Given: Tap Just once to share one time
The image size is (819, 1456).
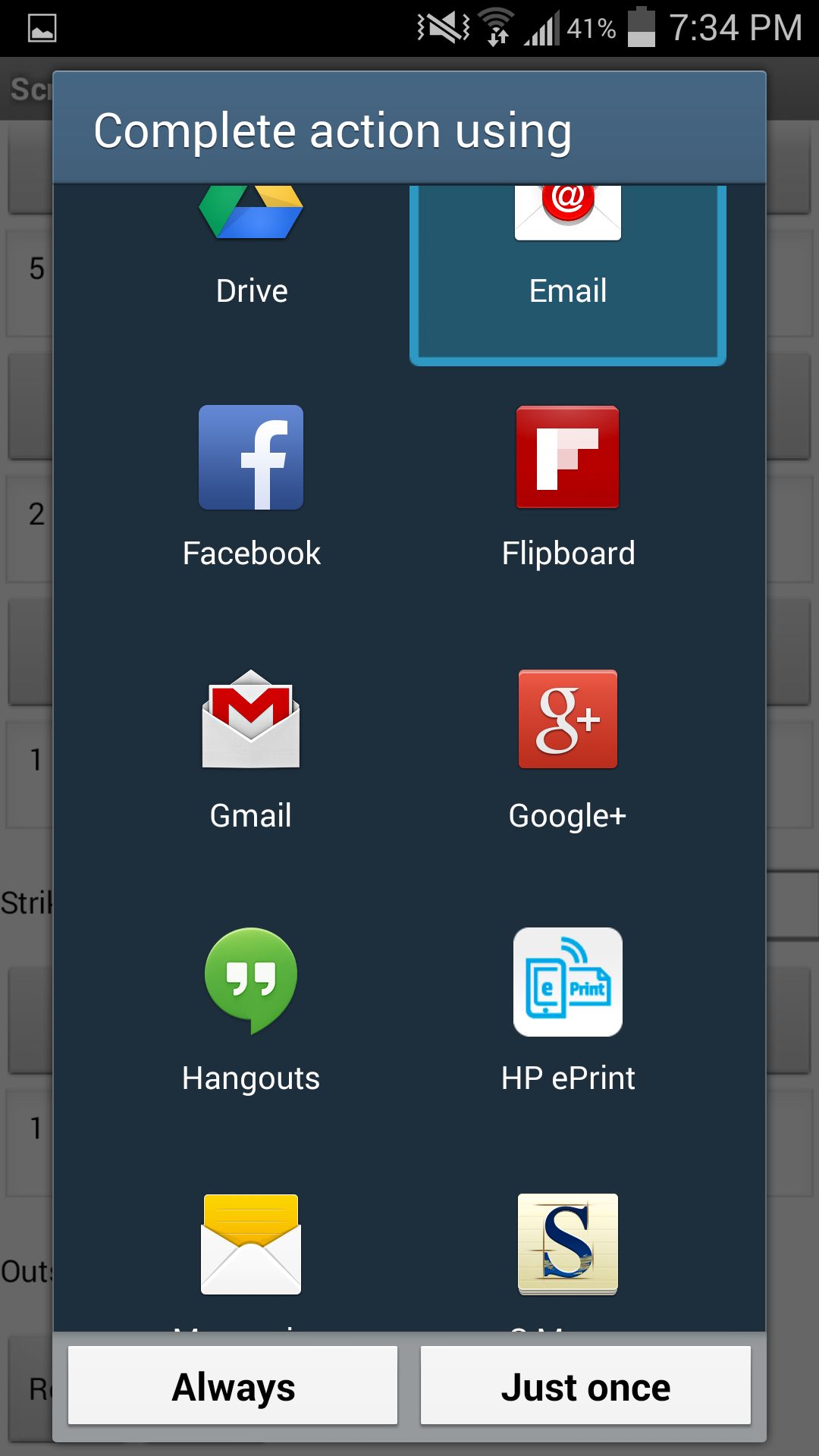Looking at the screenshot, I should [585, 1385].
